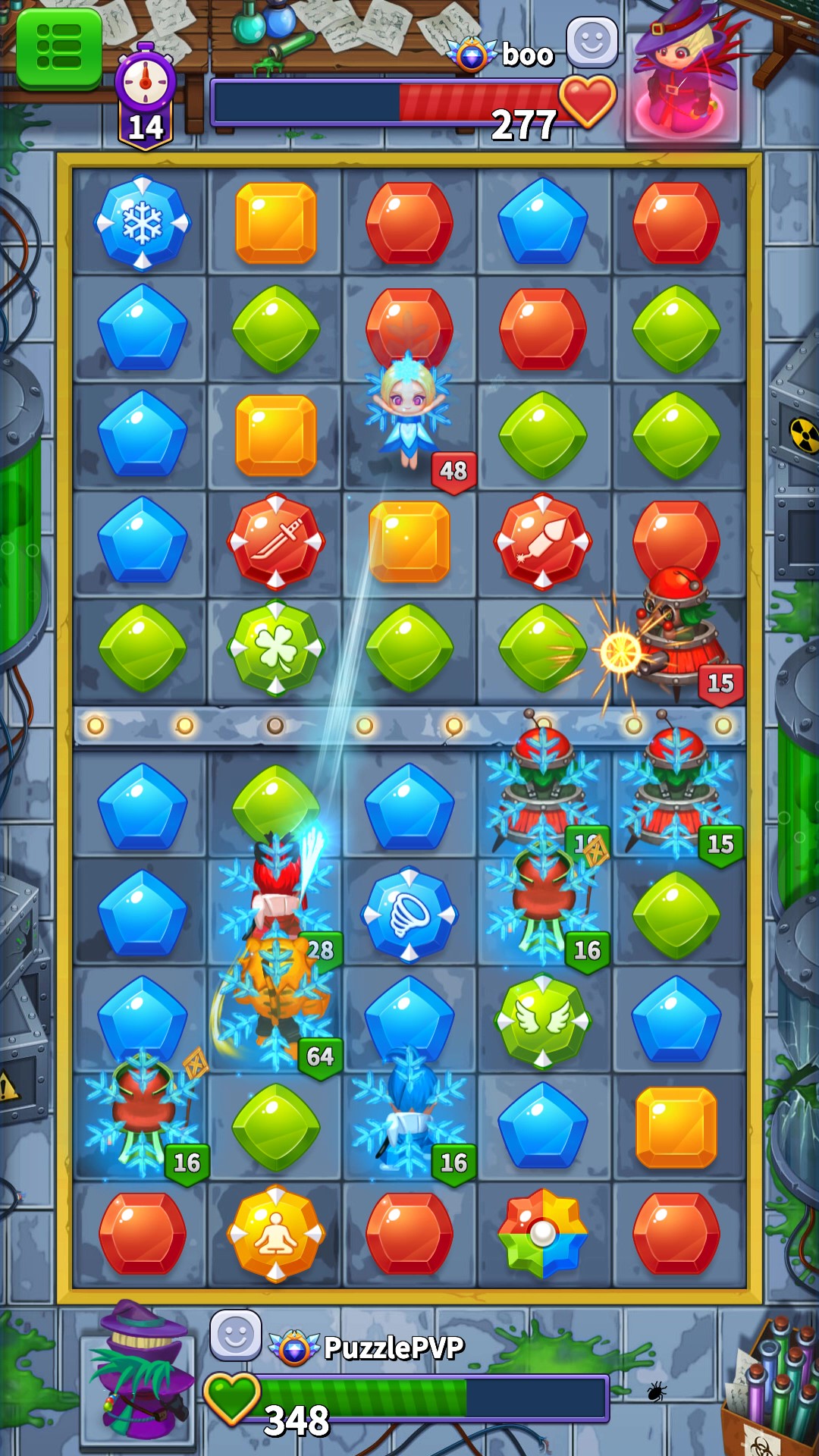Open emoji chat next to PuzzlePVP

pos(236,1335)
